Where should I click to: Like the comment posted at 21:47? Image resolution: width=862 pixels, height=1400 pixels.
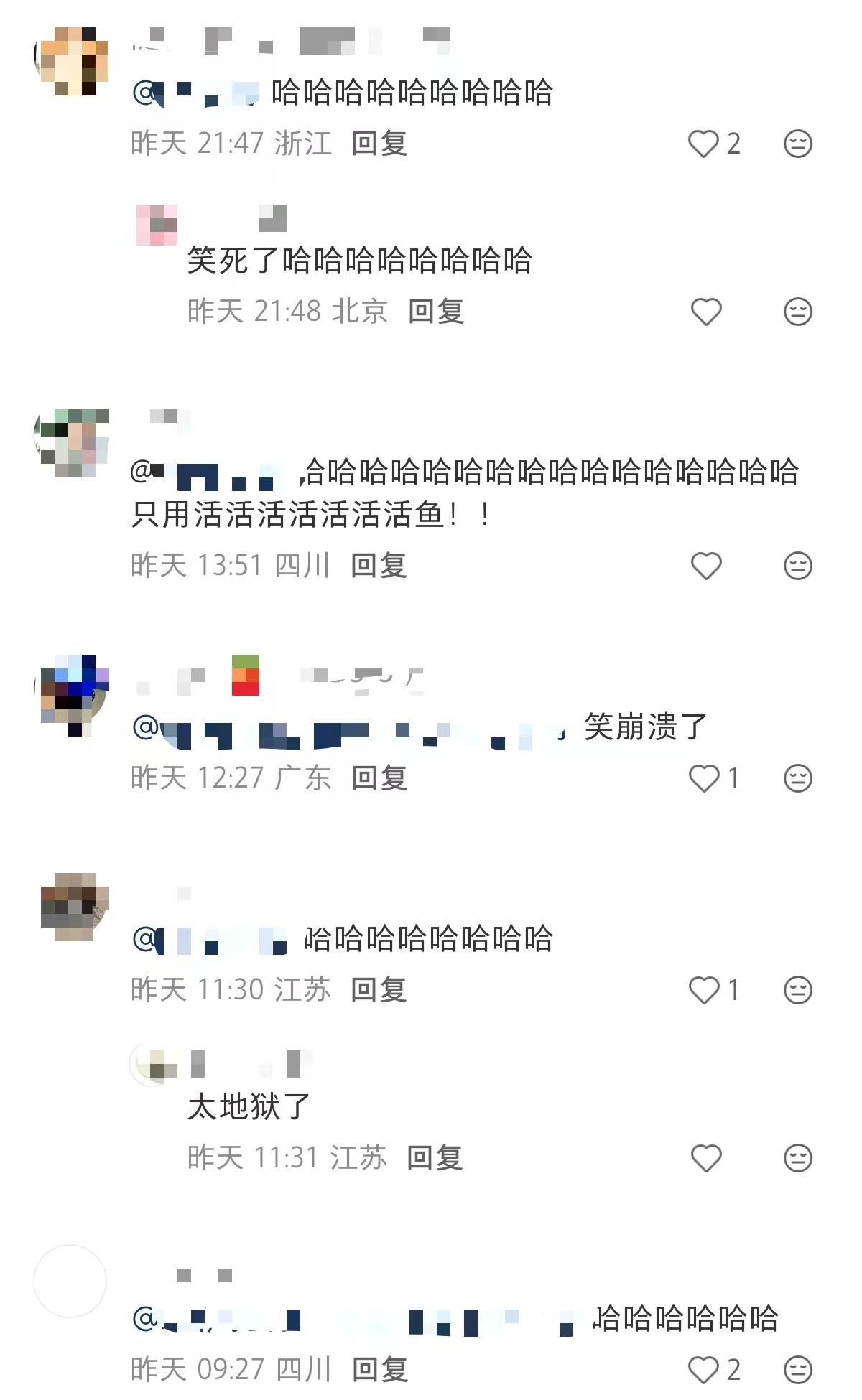704,144
